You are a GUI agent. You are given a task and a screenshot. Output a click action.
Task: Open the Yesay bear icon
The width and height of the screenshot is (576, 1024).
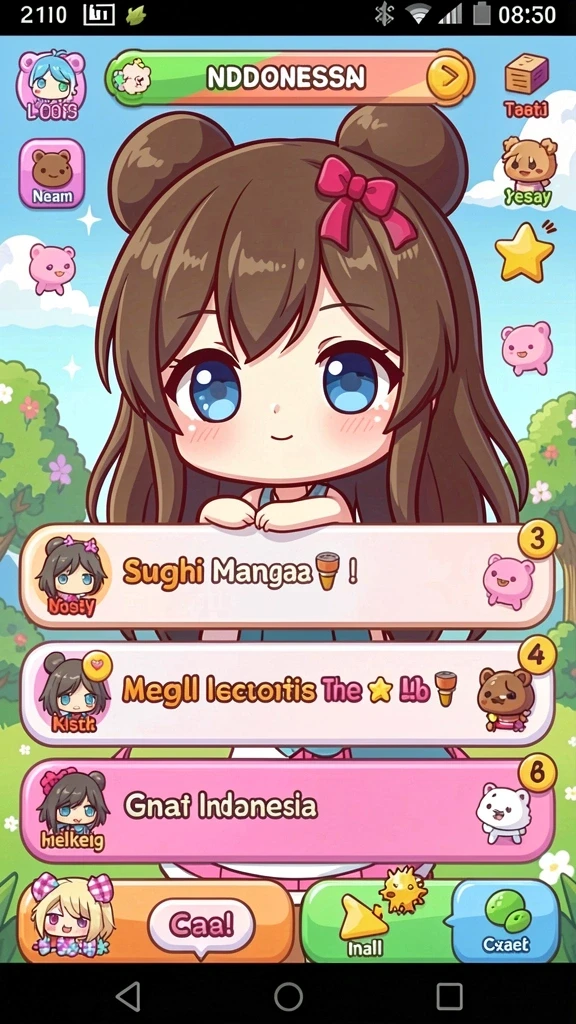click(528, 172)
